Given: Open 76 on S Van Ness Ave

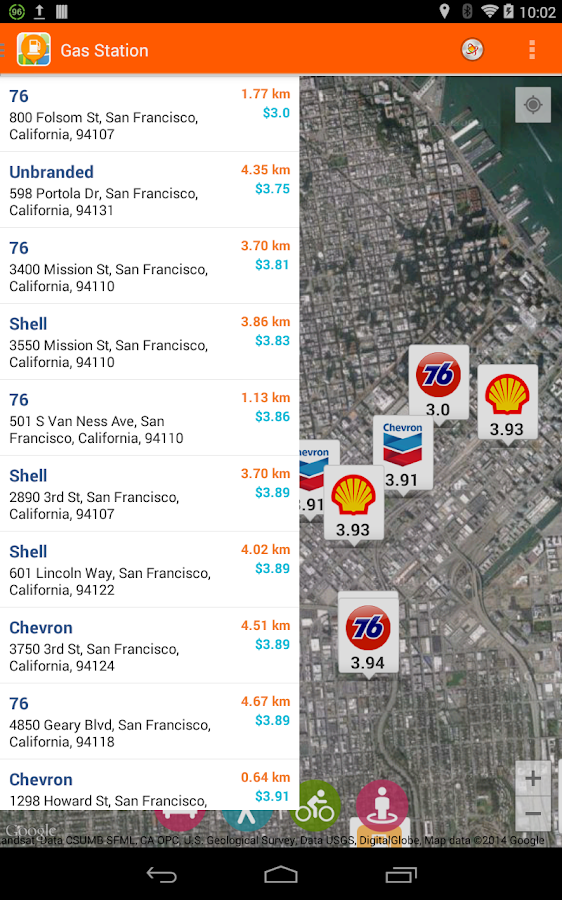Looking at the screenshot, I should tap(149, 418).
